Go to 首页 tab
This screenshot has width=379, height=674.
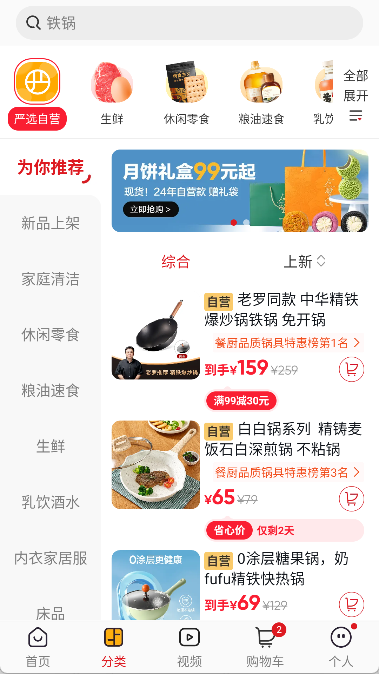click(x=38, y=647)
